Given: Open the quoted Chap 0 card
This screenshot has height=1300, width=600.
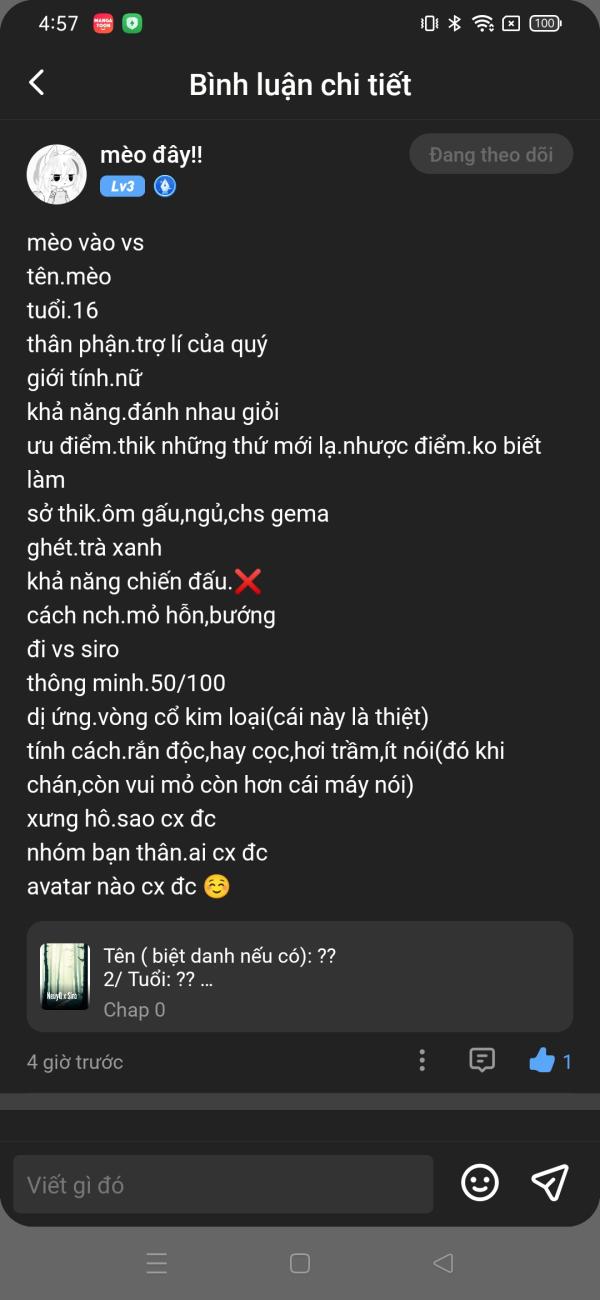Looking at the screenshot, I should [x=300, y=976].
